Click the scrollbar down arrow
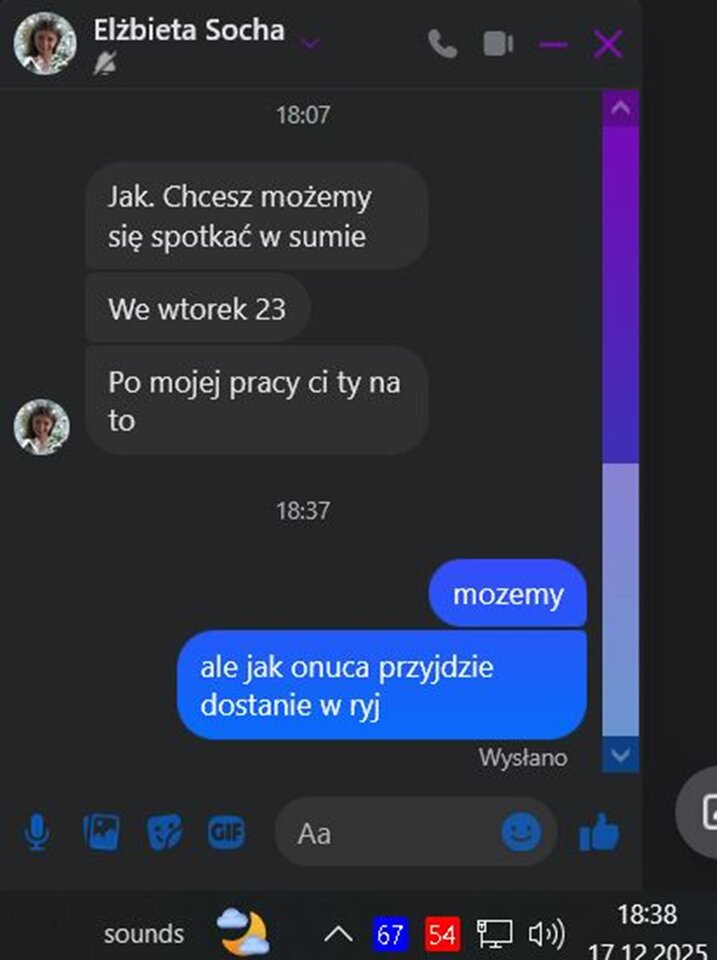The image size is (717, 960). pos(620,755)
